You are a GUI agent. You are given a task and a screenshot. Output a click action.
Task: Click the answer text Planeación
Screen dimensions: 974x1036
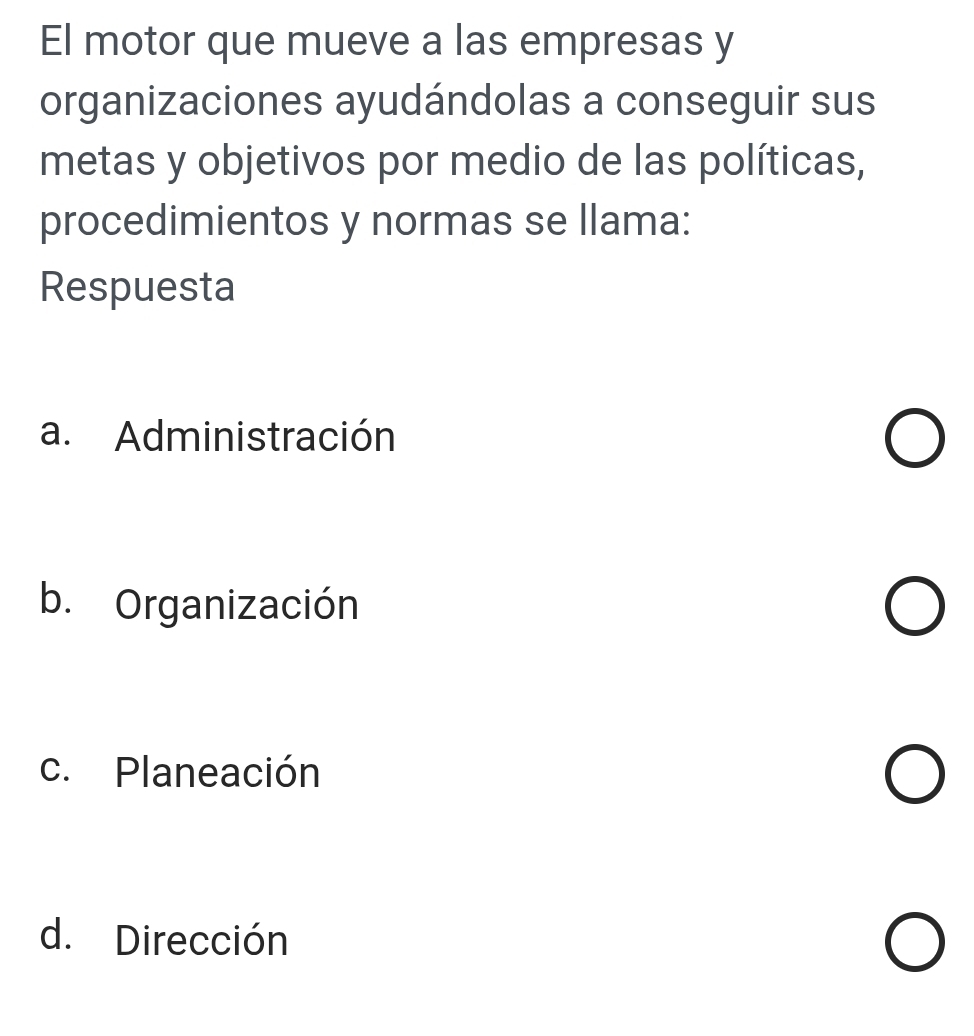click(217, 772)
